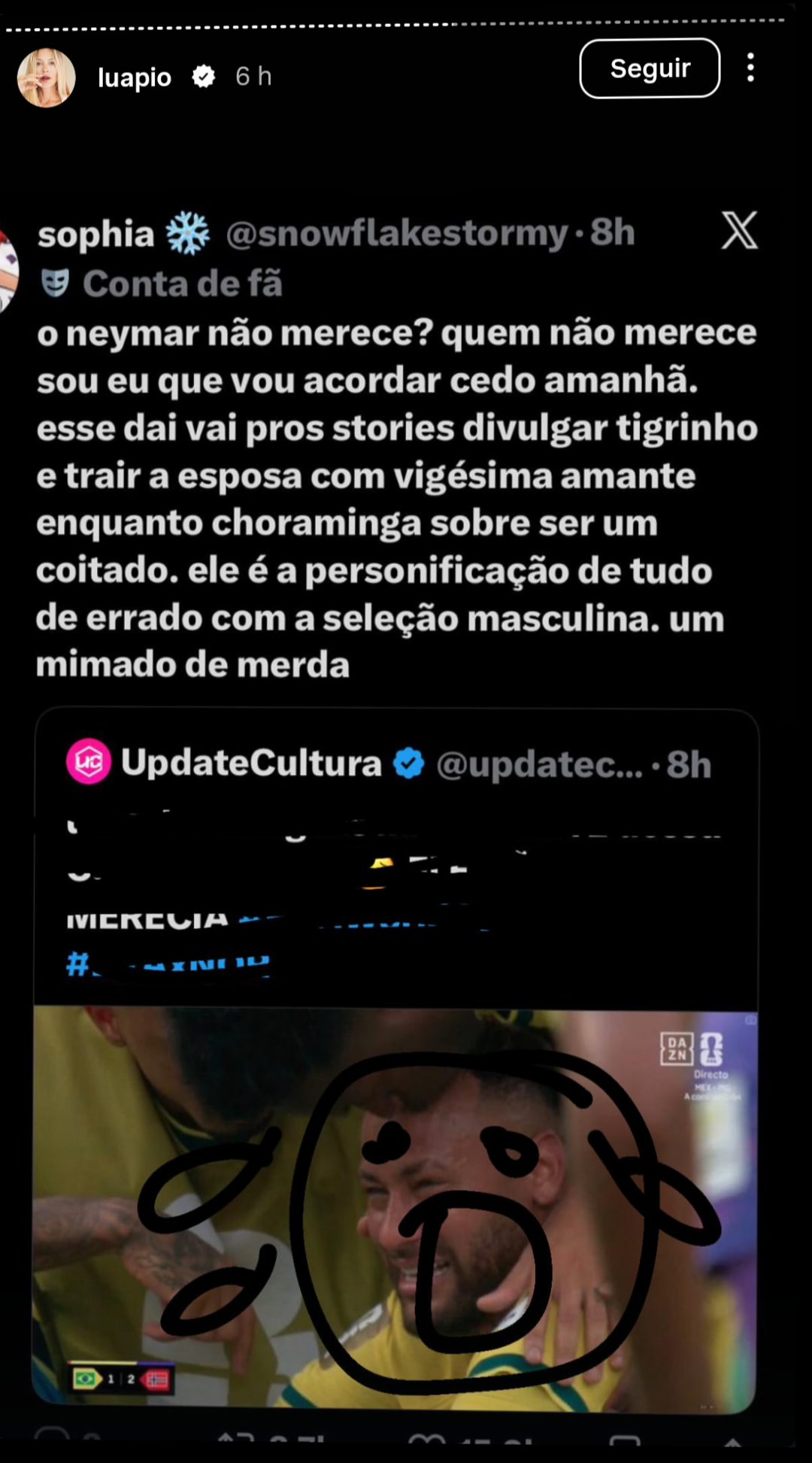Tap the luapio username
The image size is (812, 1463).
point(135,77)
